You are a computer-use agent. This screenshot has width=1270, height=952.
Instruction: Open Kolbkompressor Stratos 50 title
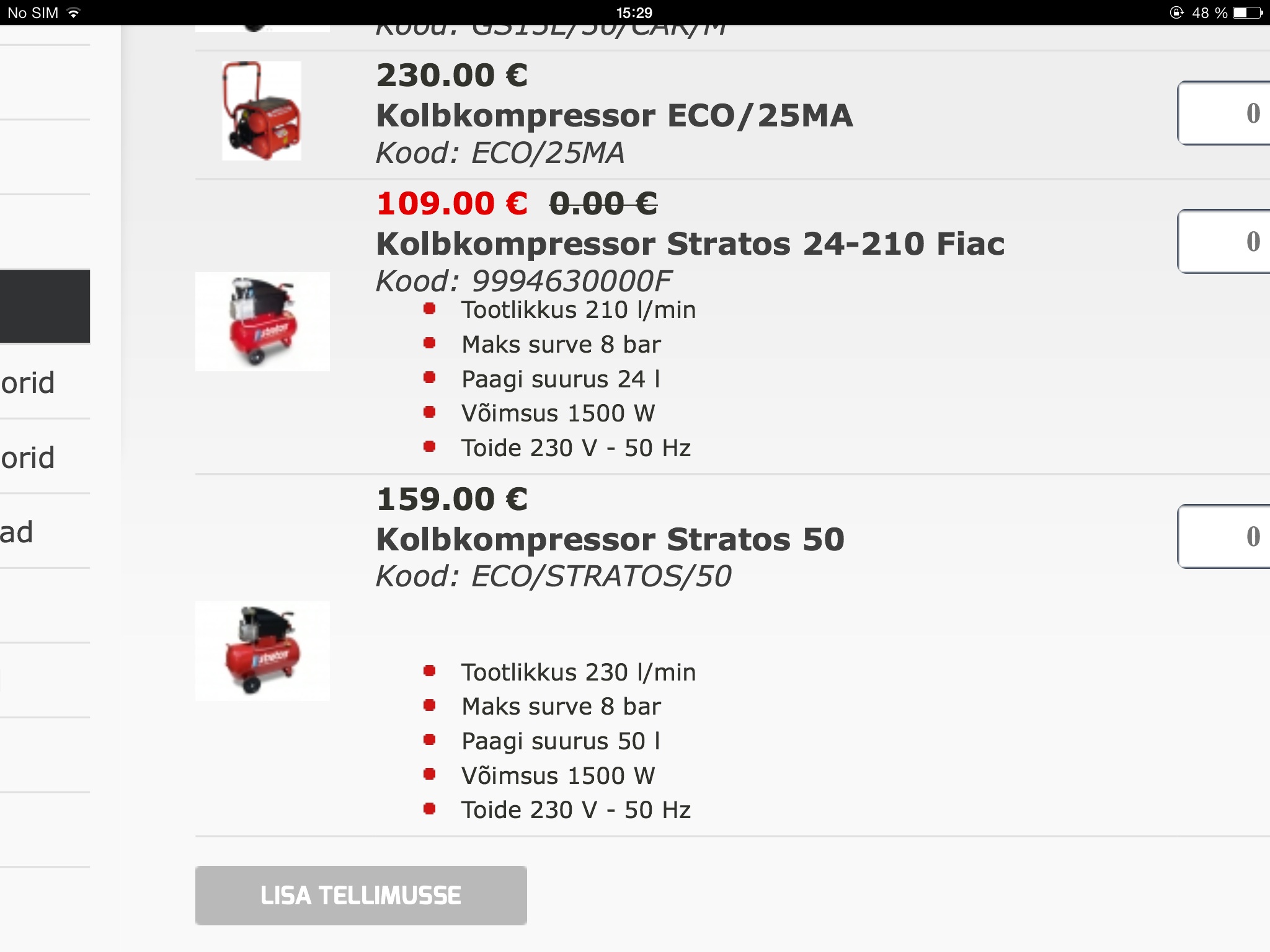pos(610,539)
